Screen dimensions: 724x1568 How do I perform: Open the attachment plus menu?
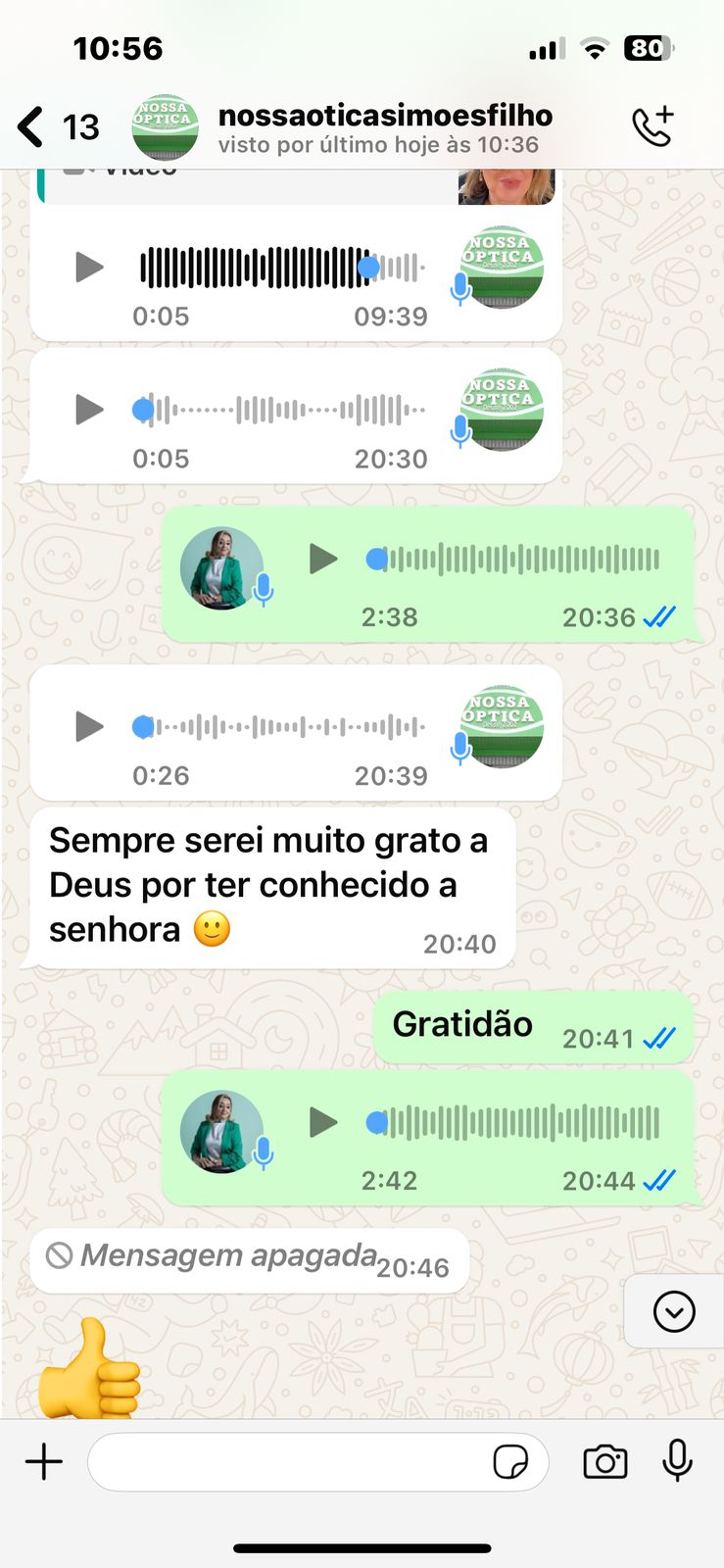point(44,1462)
